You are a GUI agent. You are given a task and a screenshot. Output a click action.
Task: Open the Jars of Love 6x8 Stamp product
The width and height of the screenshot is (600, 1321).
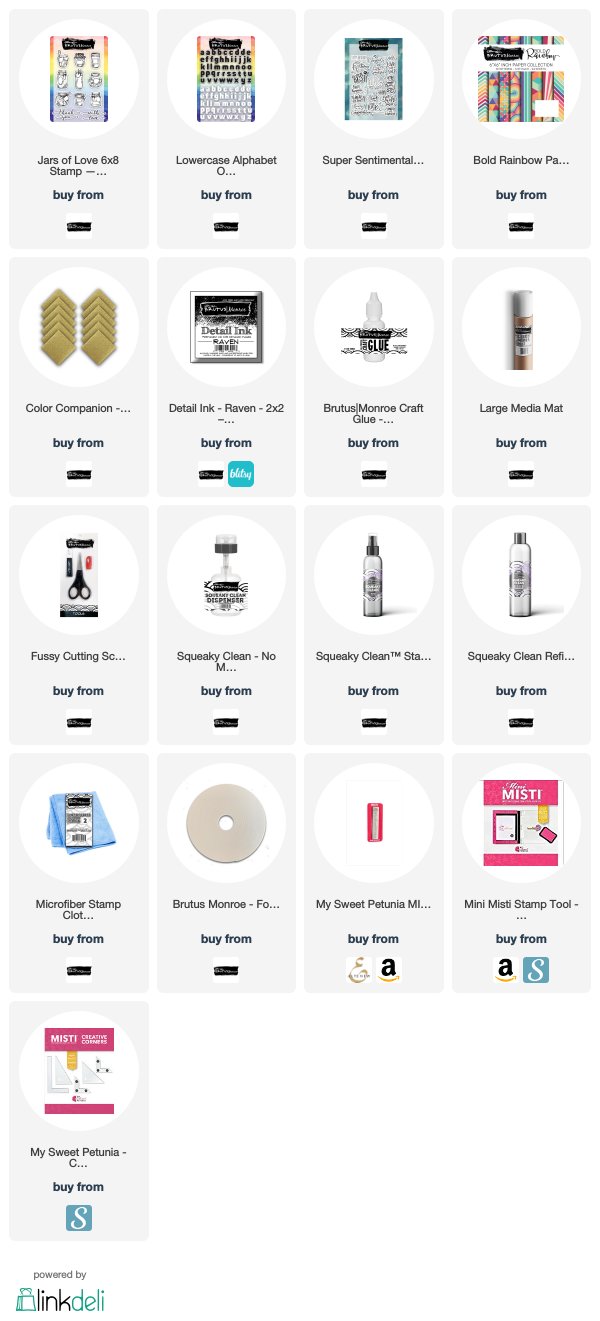[79, 167]
